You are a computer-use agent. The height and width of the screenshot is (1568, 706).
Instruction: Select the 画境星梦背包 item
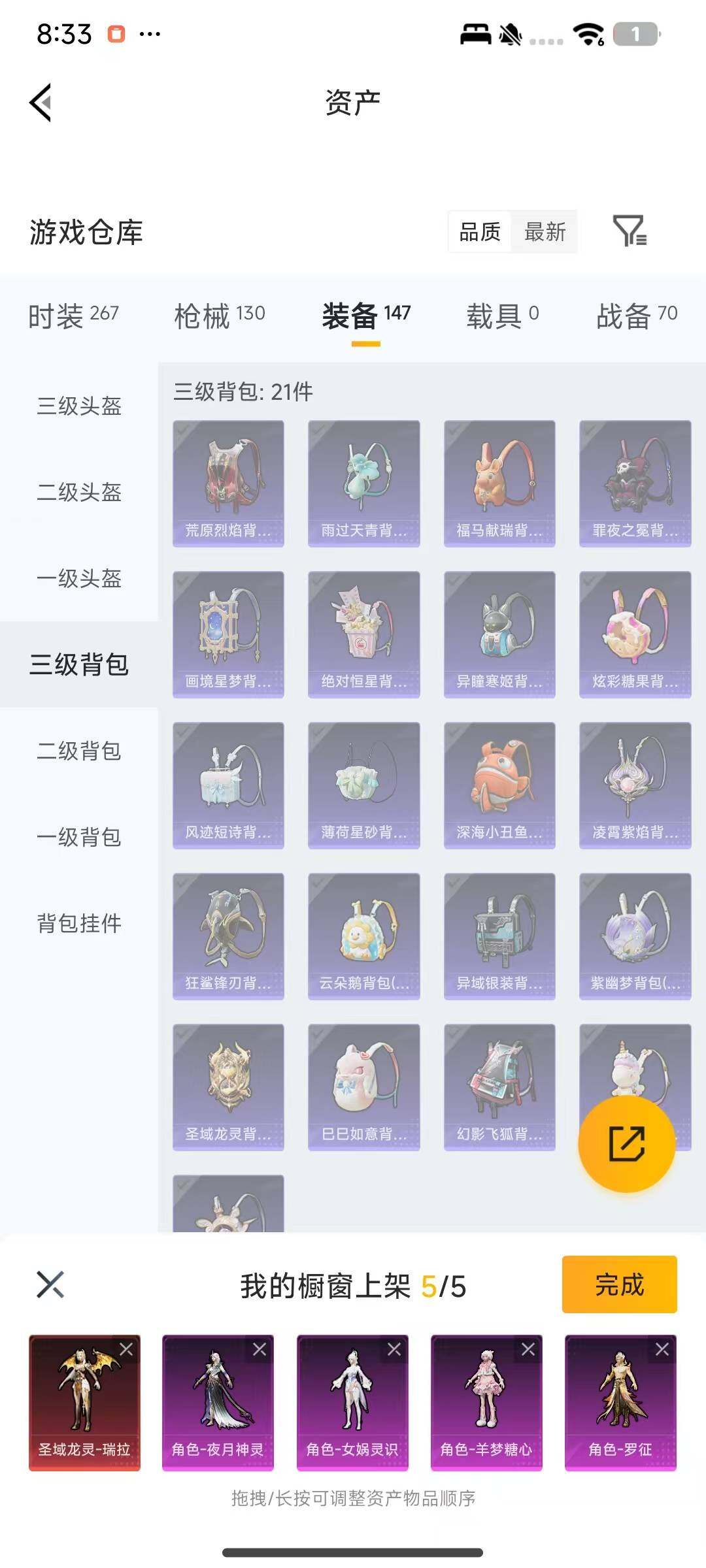228,634
